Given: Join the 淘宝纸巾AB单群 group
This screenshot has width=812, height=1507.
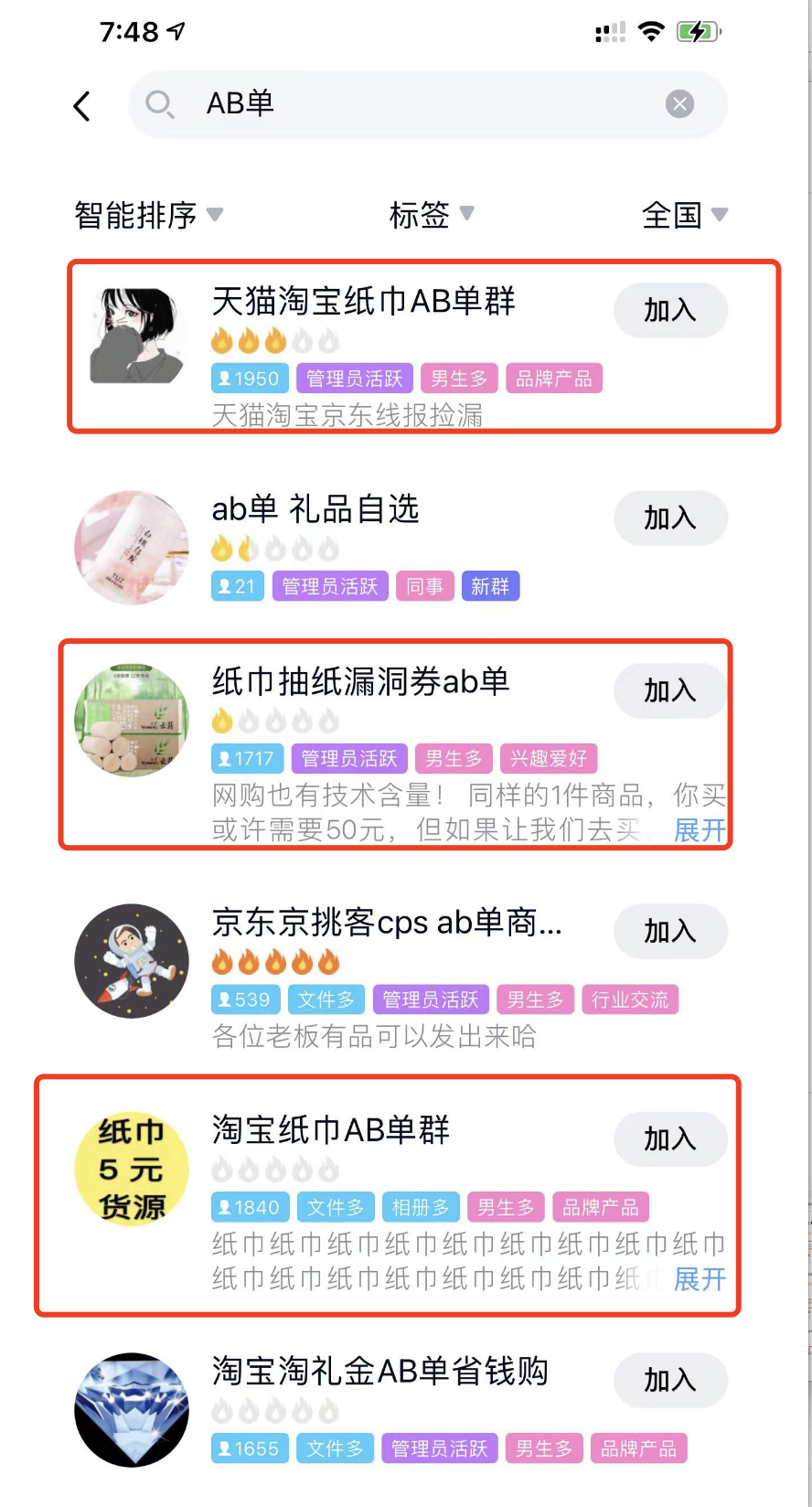Looking at the screenshot, I should [x=669, y=1138].
